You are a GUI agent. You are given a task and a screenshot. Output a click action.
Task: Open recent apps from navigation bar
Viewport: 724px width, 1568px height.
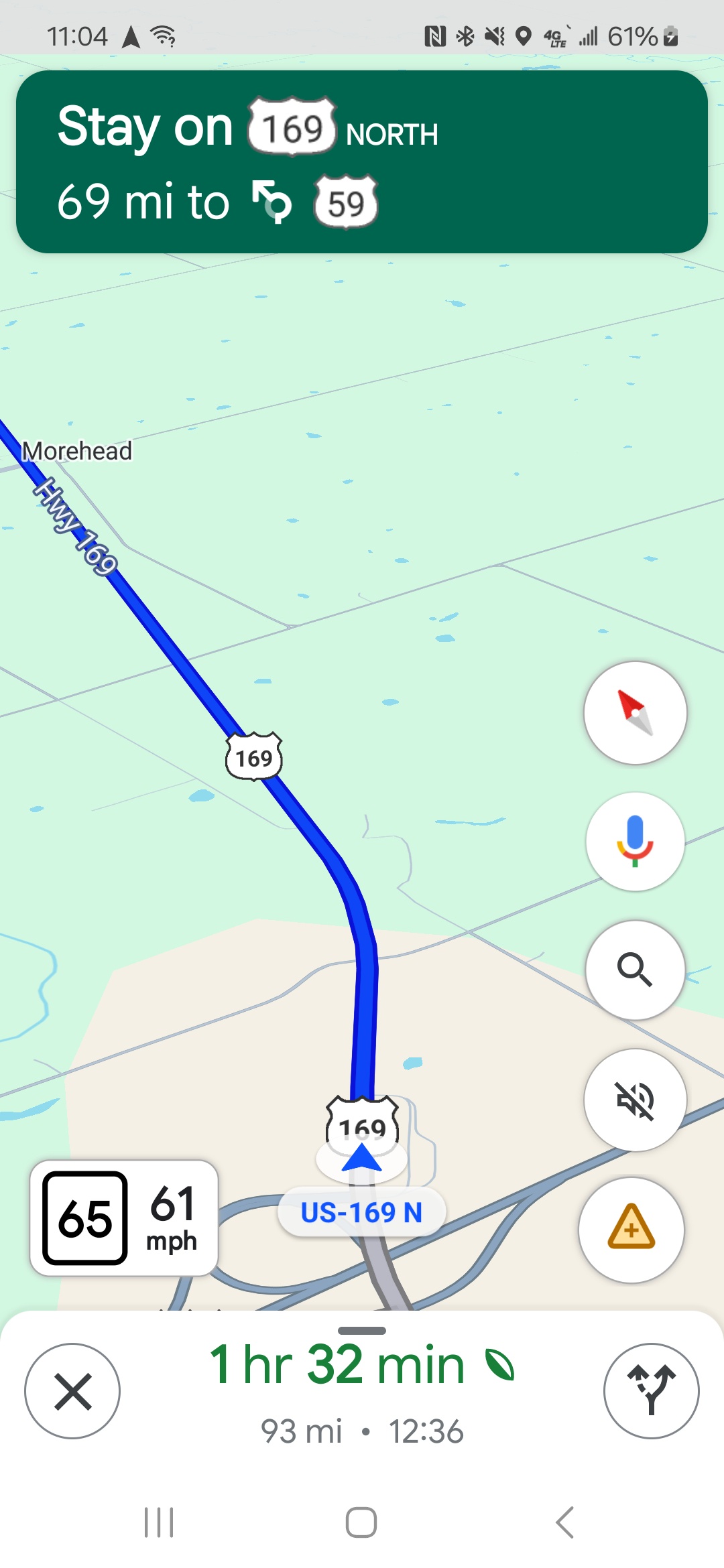(x=159, y=1522)
